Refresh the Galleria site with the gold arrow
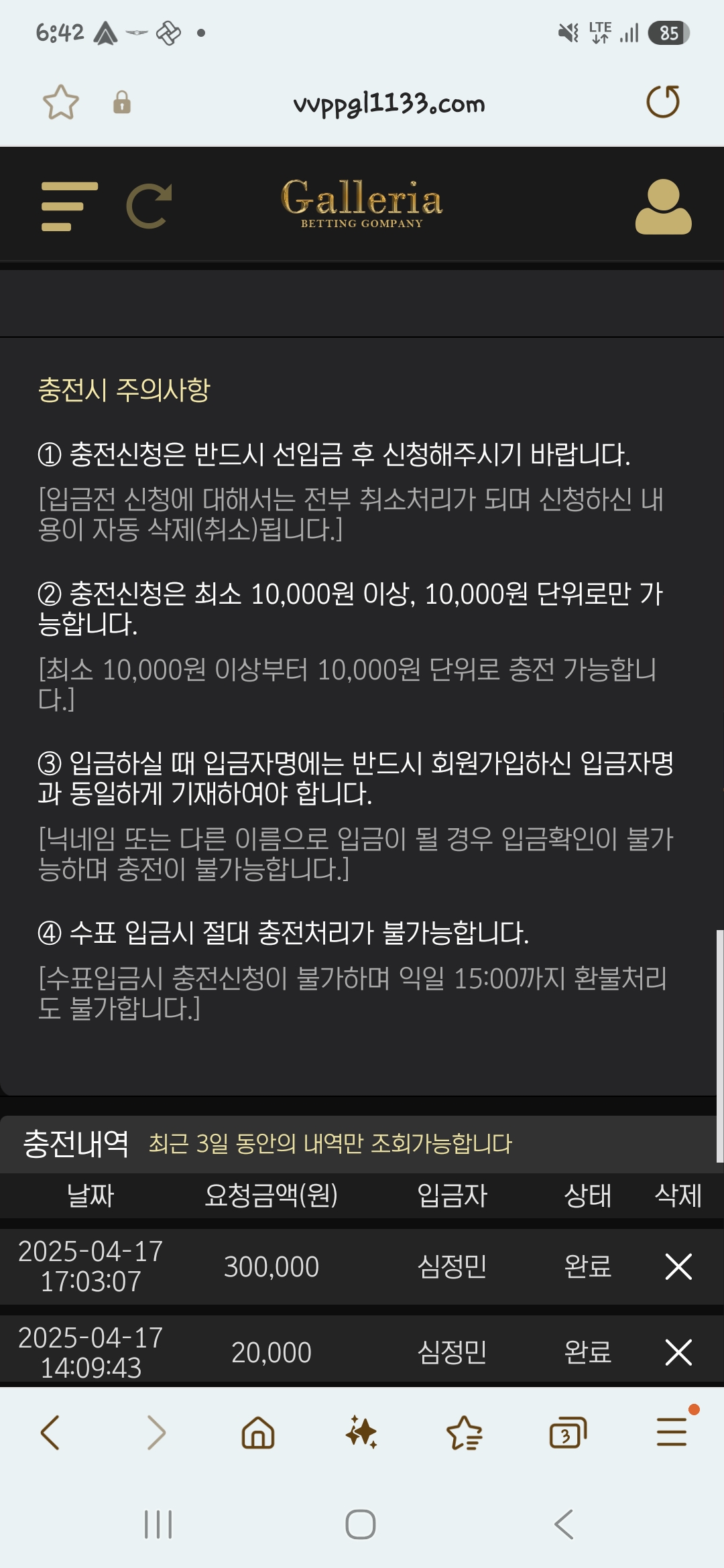This screenshot has width=724, height=1568. tap(149, 206)
